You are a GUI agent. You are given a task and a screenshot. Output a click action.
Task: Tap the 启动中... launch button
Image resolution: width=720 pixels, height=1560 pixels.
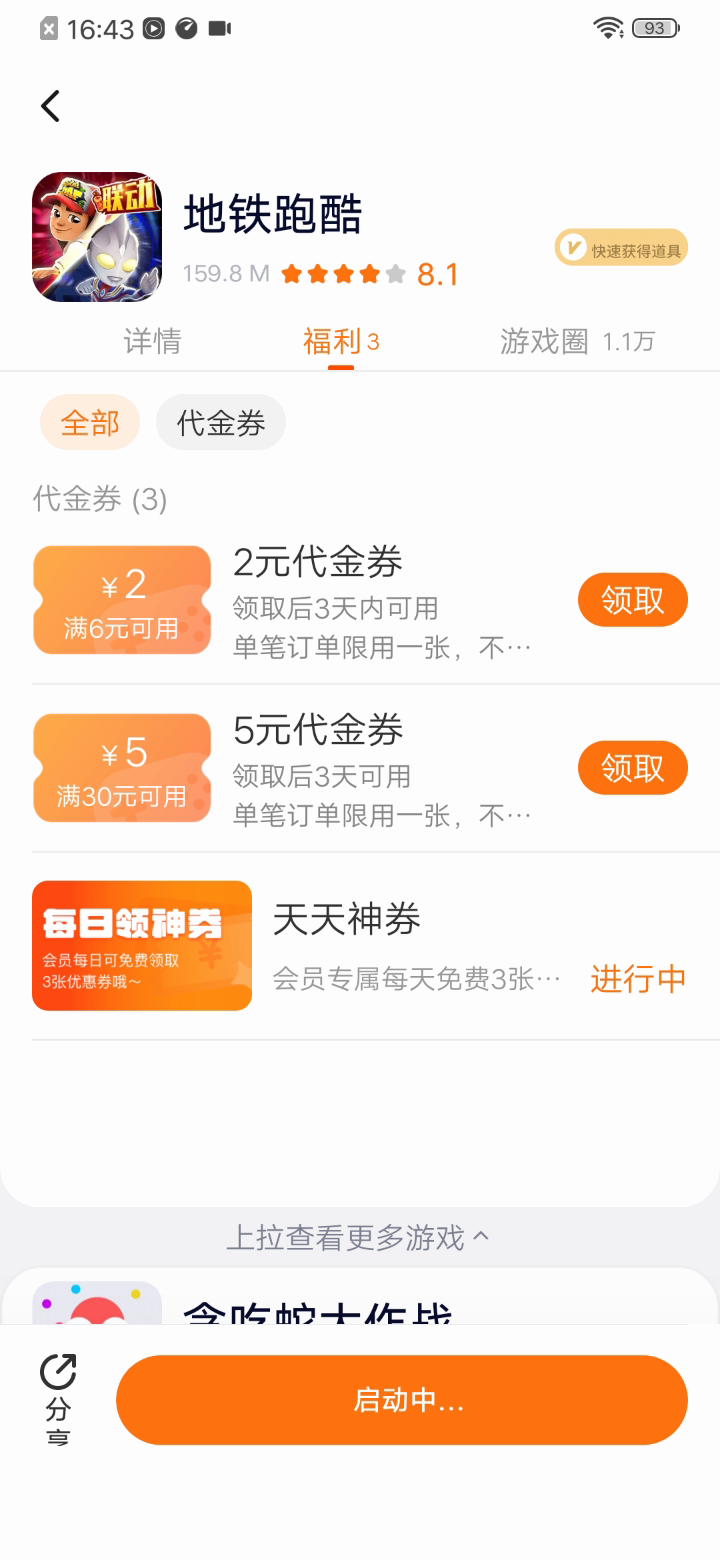click(x=402, y=1400)
